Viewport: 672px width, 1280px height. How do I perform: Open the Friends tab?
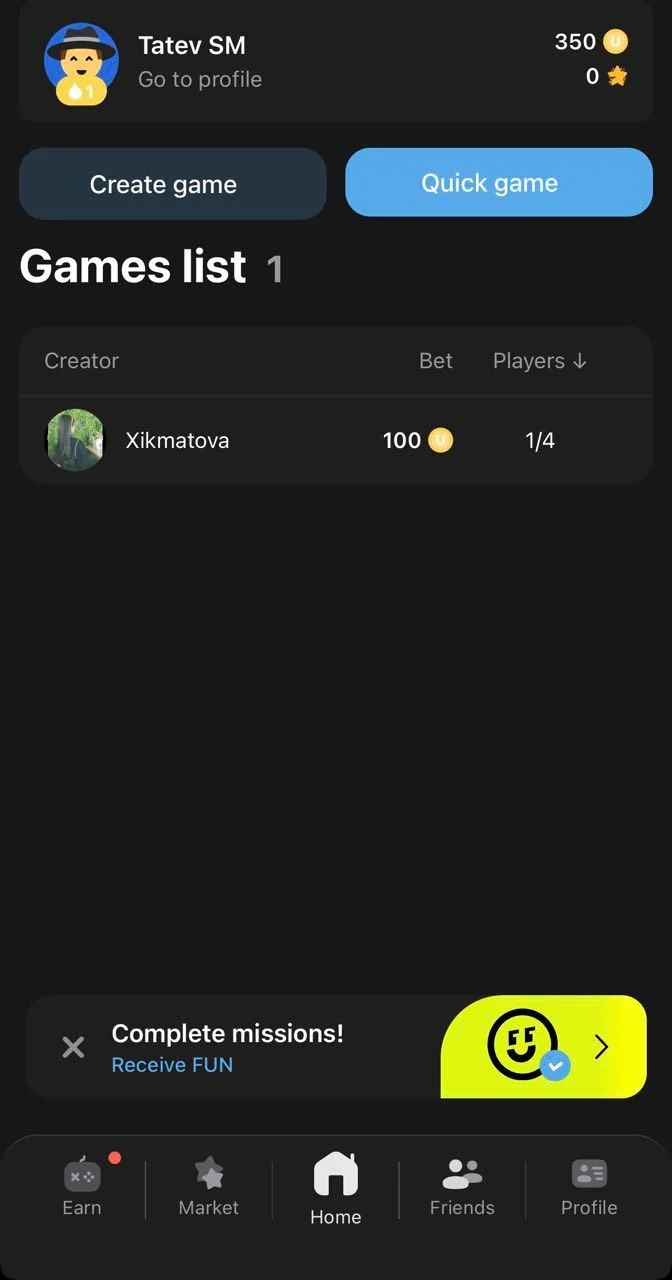(462, 1188)
